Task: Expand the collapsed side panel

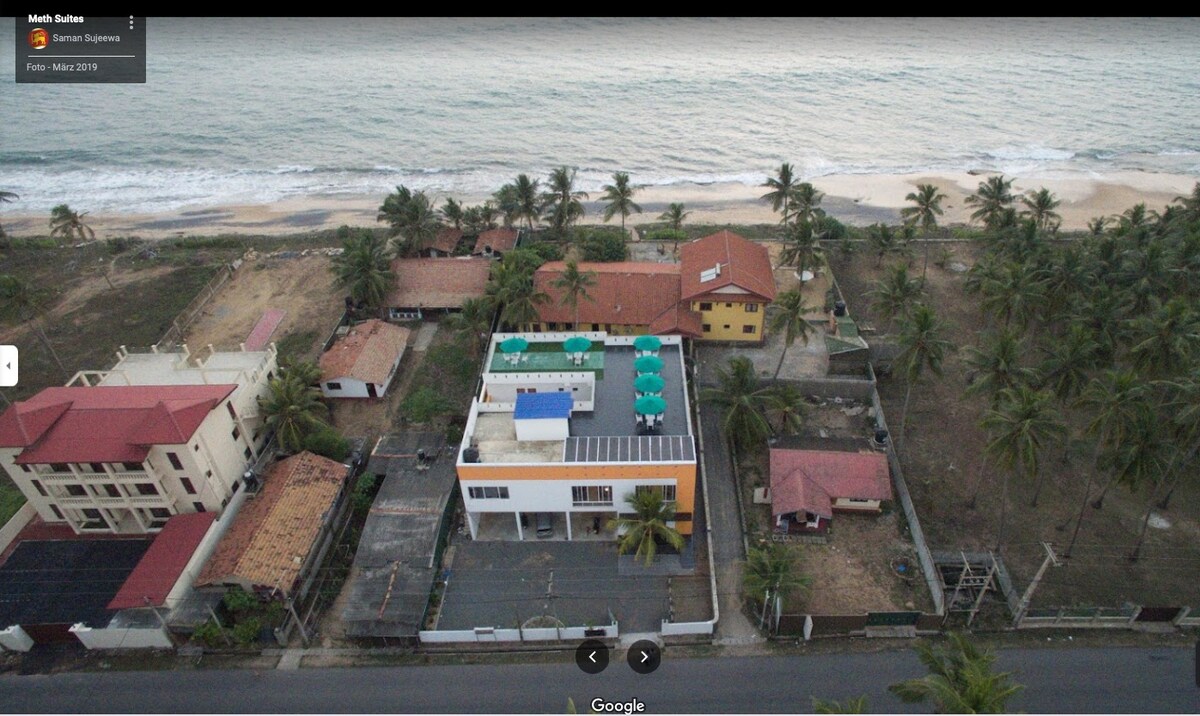Action: (8, 365)
